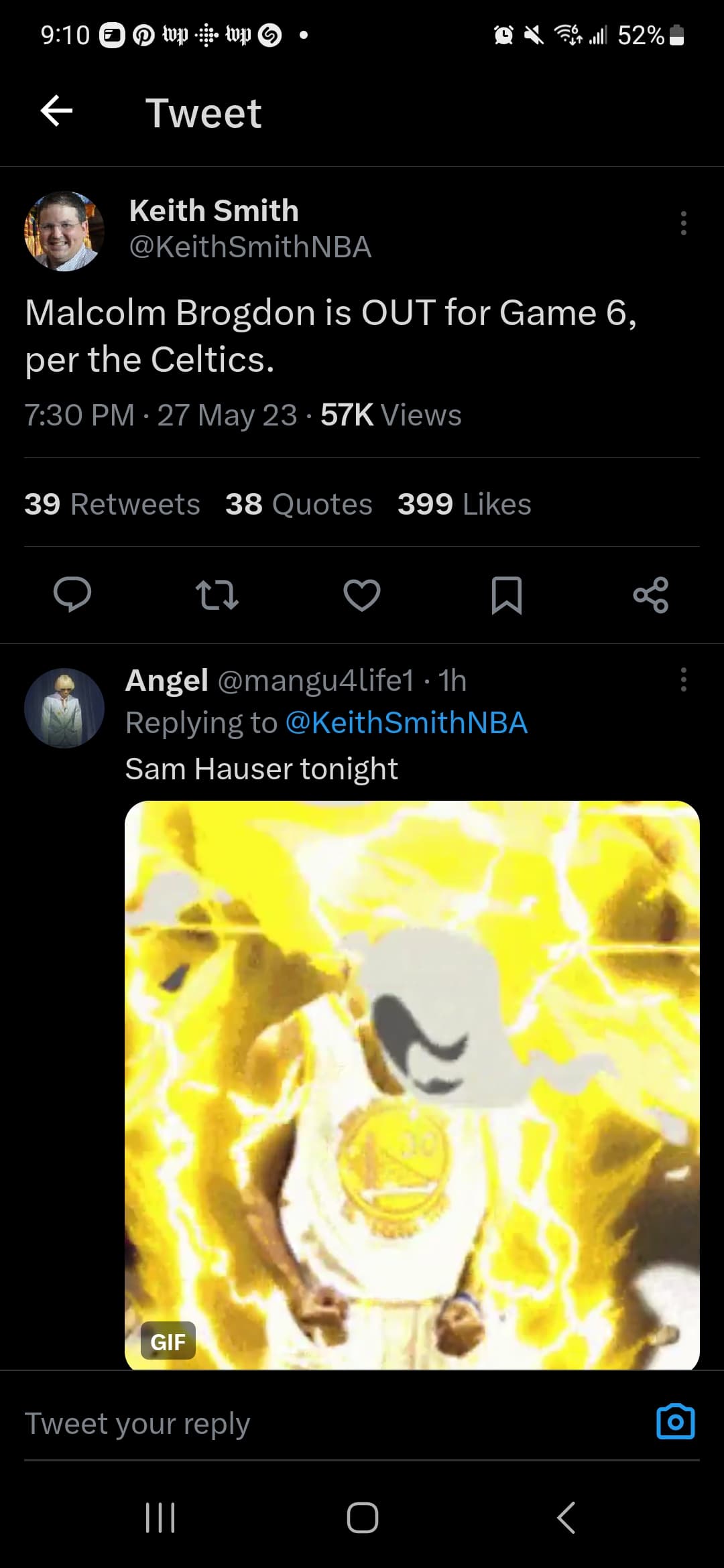Go back from the Tweet screen
The image size is (724, 1568).
coord(57,111)
